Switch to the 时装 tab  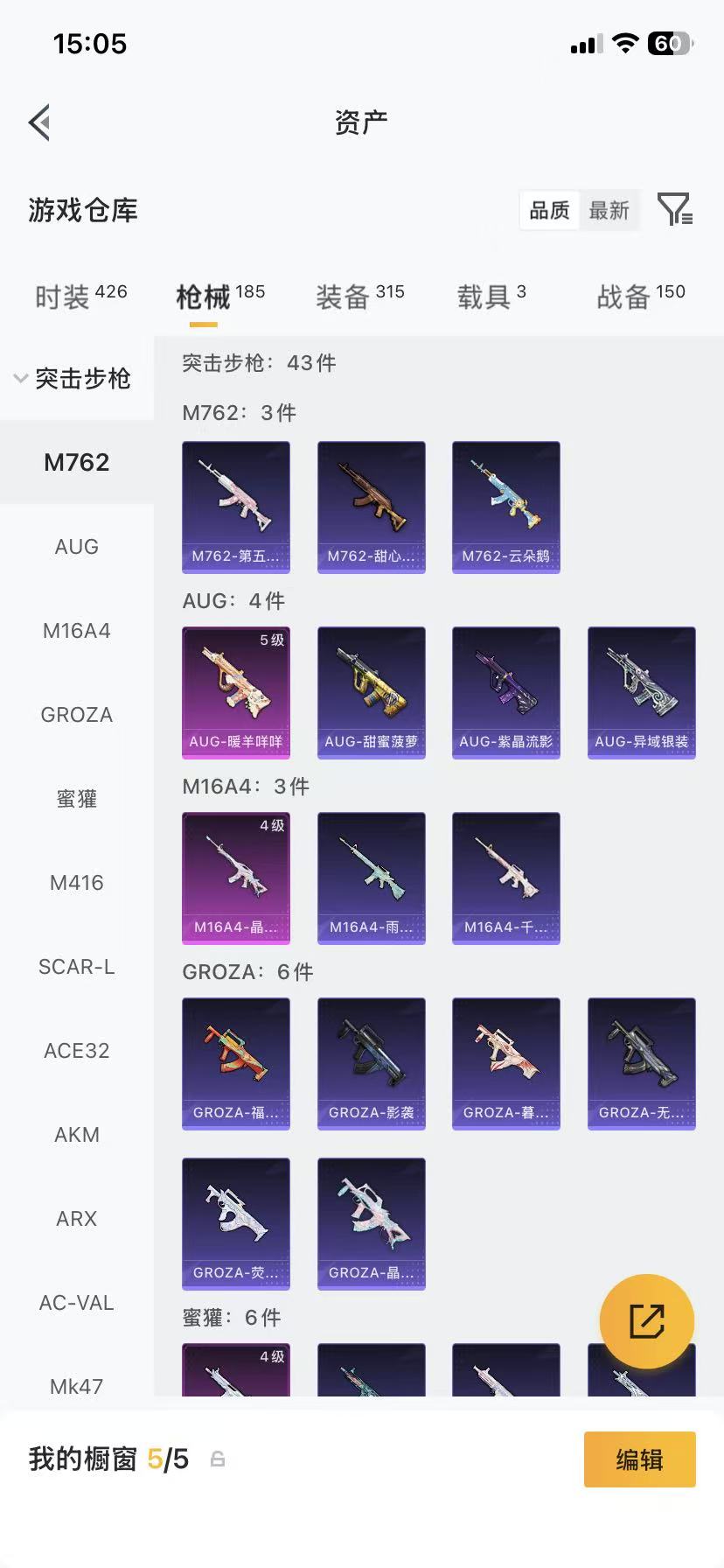pyautogui.click(x=80, y=297)
